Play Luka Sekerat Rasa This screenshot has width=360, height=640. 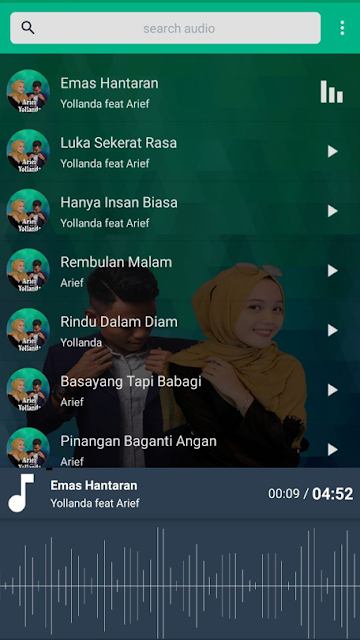pos(332,151)
